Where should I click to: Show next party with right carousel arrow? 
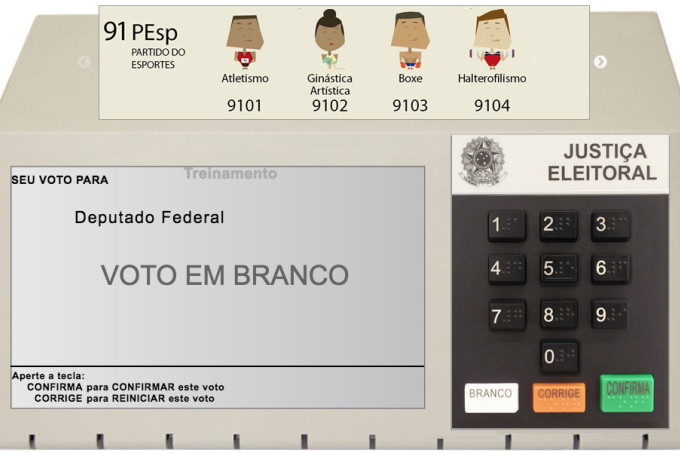pos(600,62)
